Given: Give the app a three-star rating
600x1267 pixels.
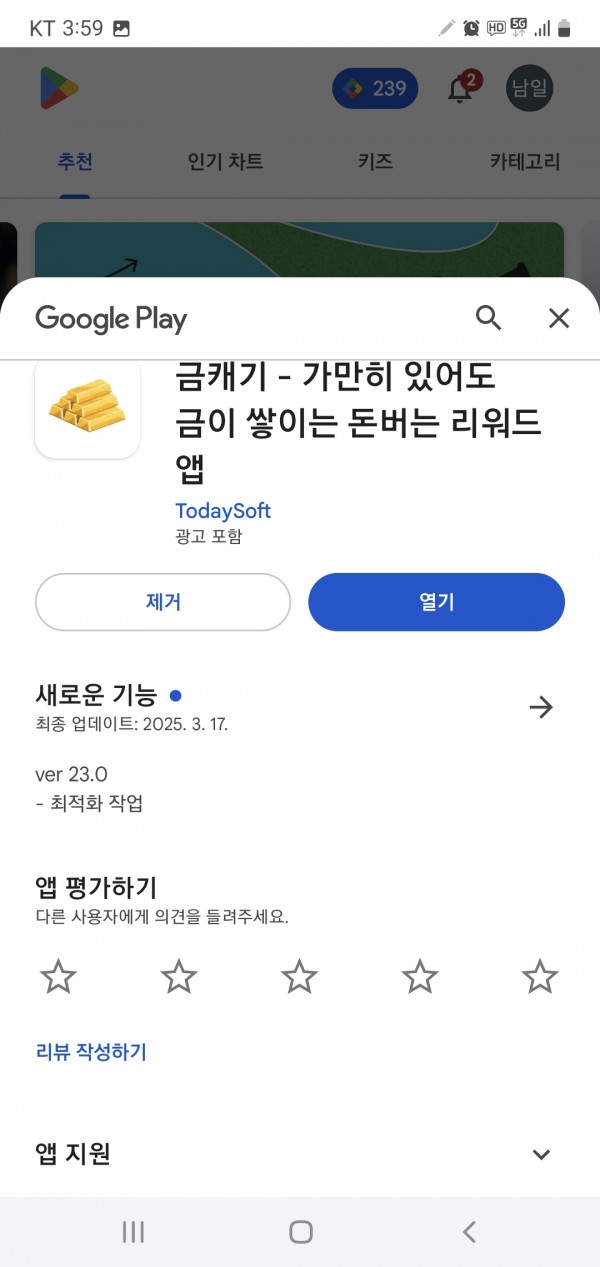Looking at the screenshot, I should (299, 976).
